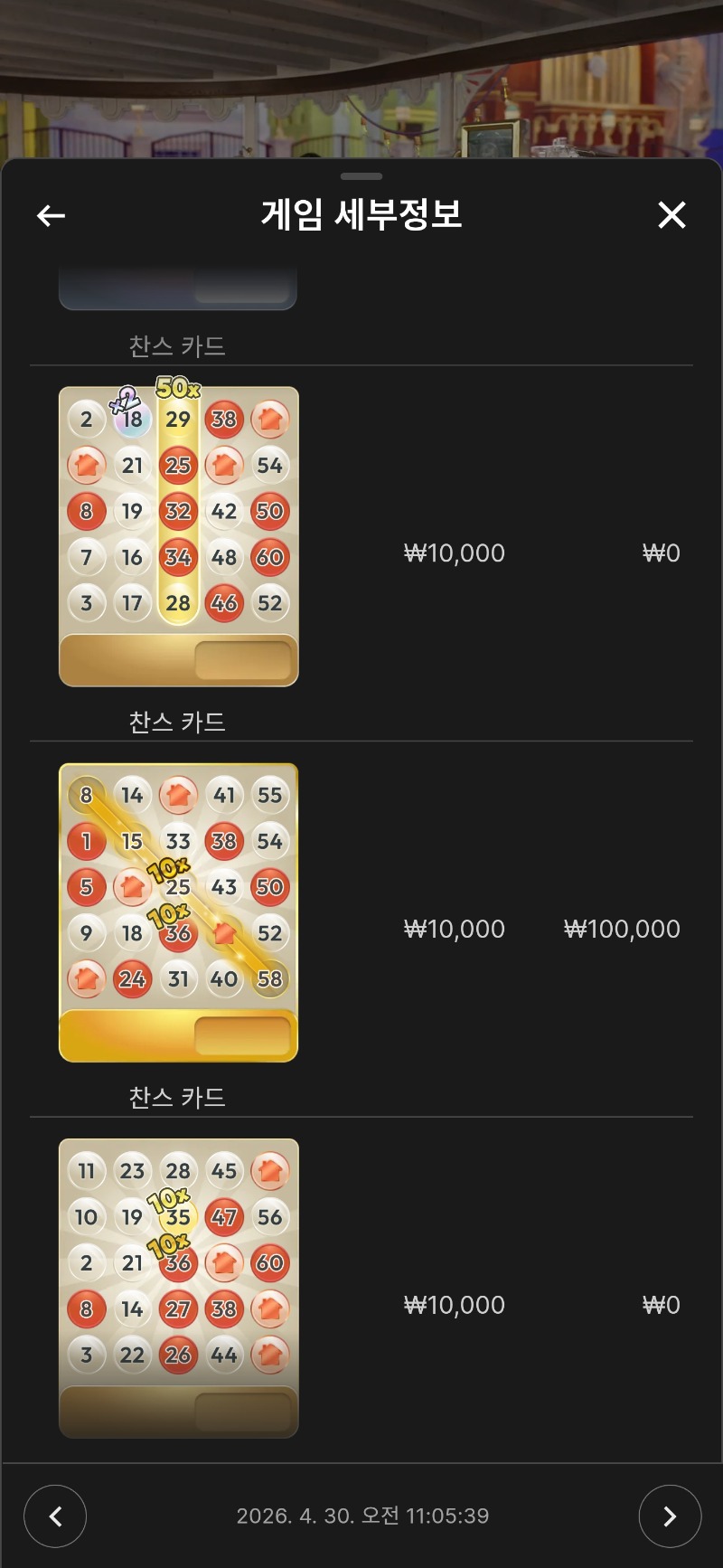The width and height of the screenshot is (723, 1568).
Task: Open the previous game with the left chevron
Action: [x=55, y=1516]
